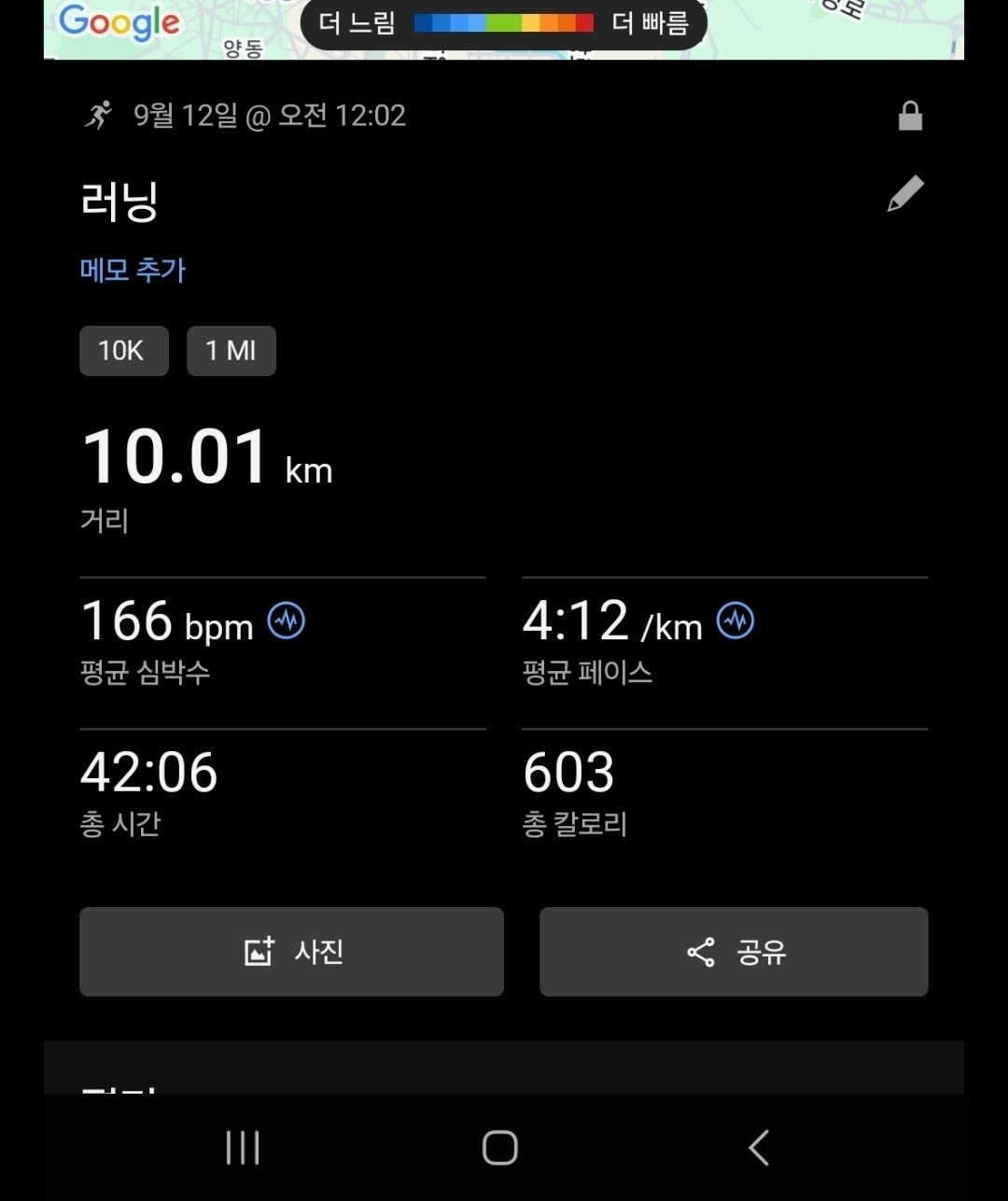The image size is (1008, 1201).
Task: Select the 10K badge chip
Action: click(123, 351)
